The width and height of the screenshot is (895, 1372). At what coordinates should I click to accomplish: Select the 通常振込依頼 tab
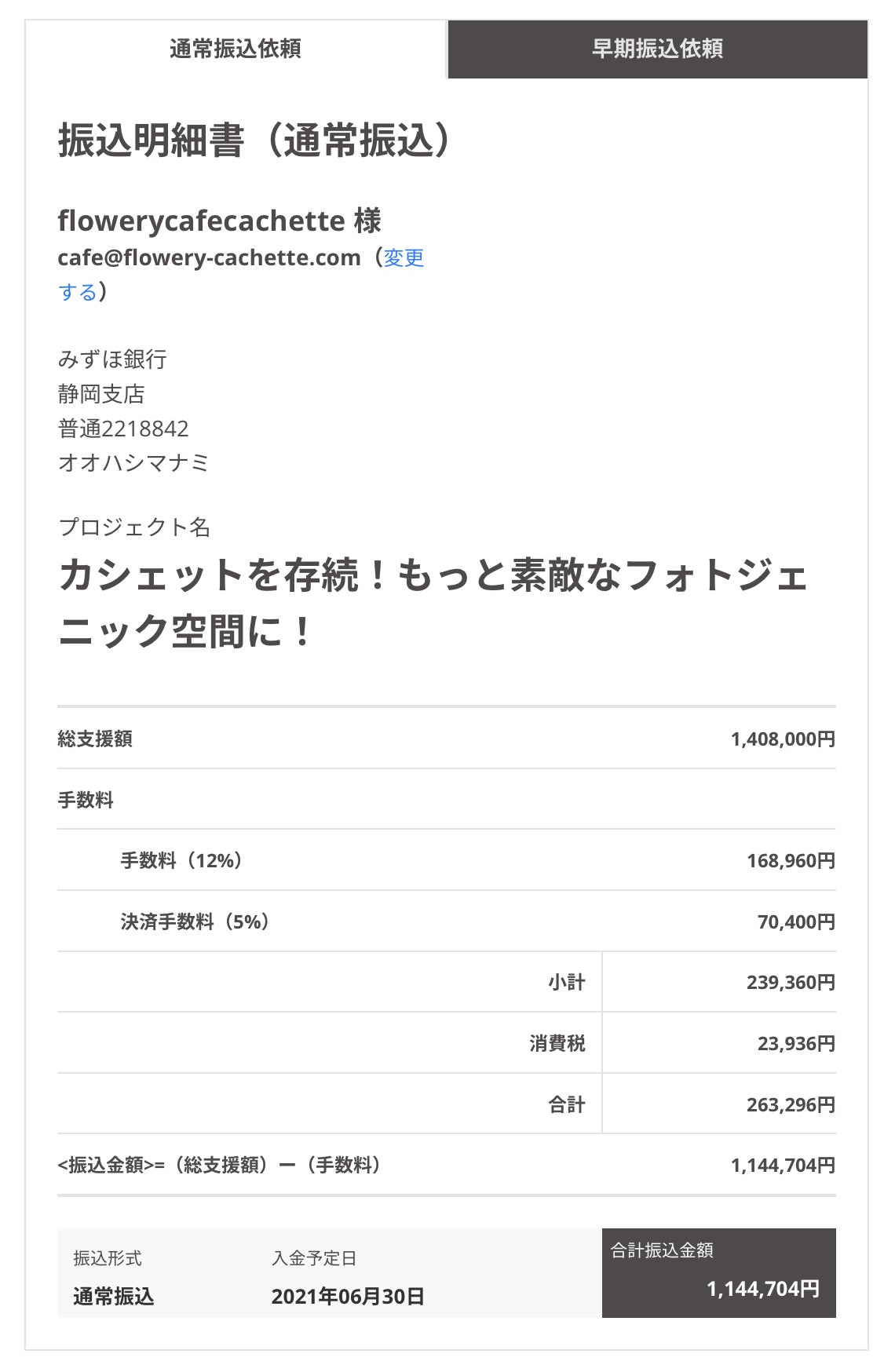tap(236, 49)
